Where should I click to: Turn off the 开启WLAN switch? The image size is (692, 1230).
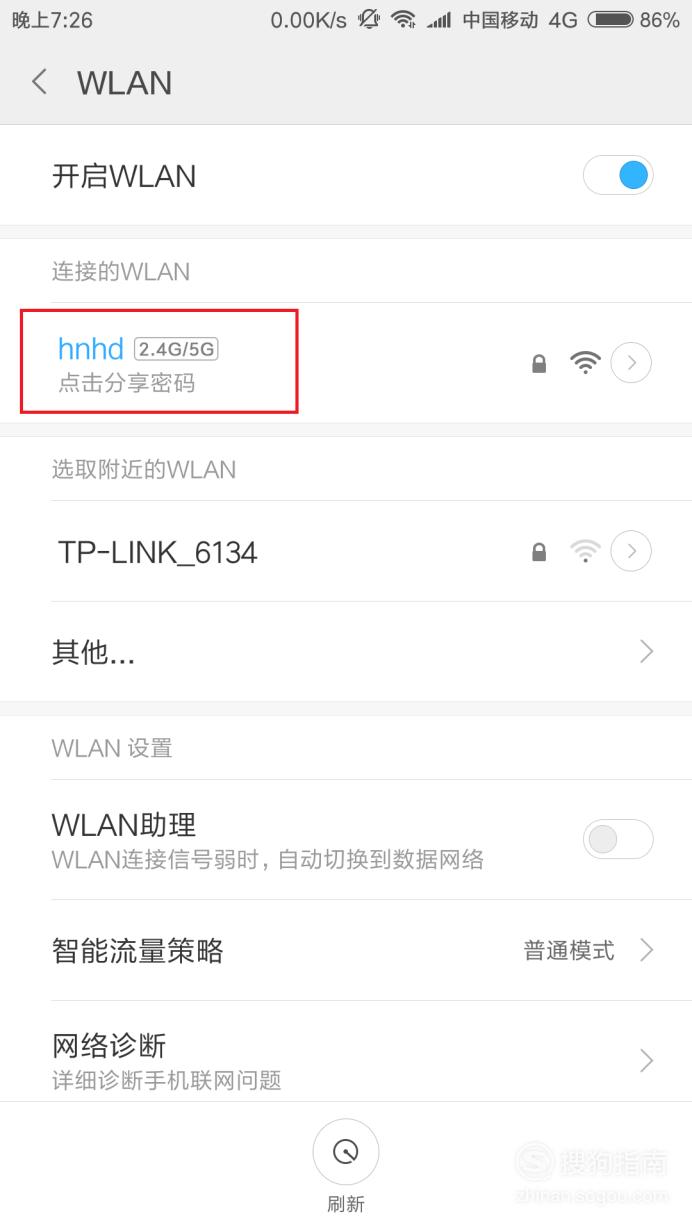tap(618, 176)
